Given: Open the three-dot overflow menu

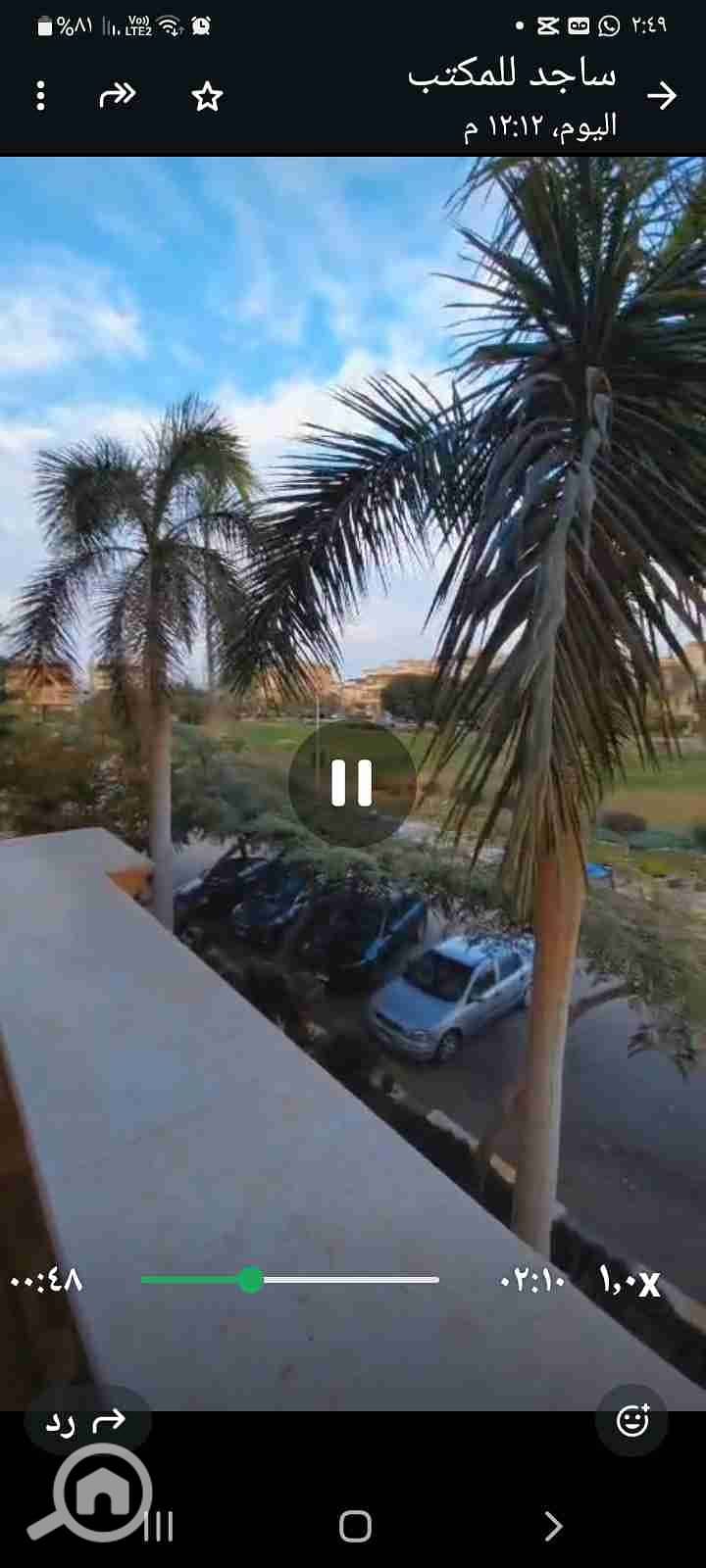Looking at the screenshot, I should (x=40, y=96).
